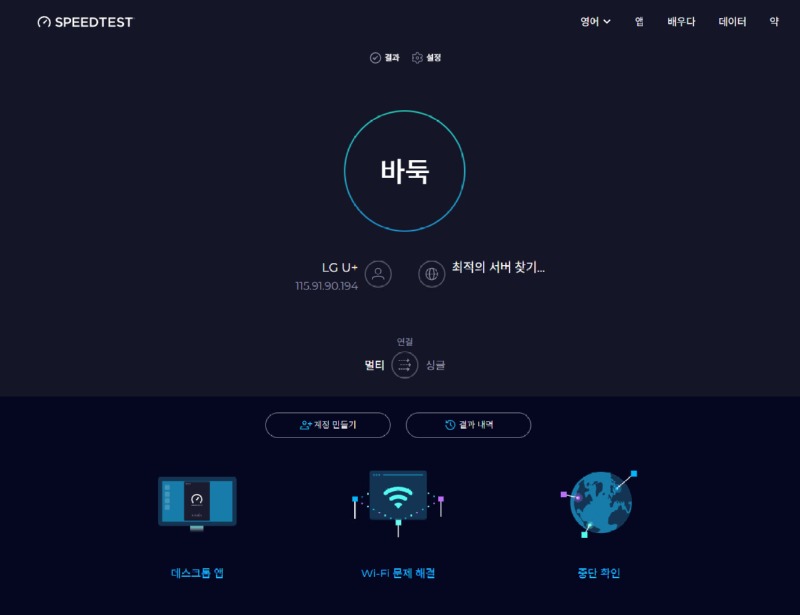Image resolution: width=800 pixels, height=615 pixels.
Task: Expand the 영어 language dropdown
Action: [595, 21]
